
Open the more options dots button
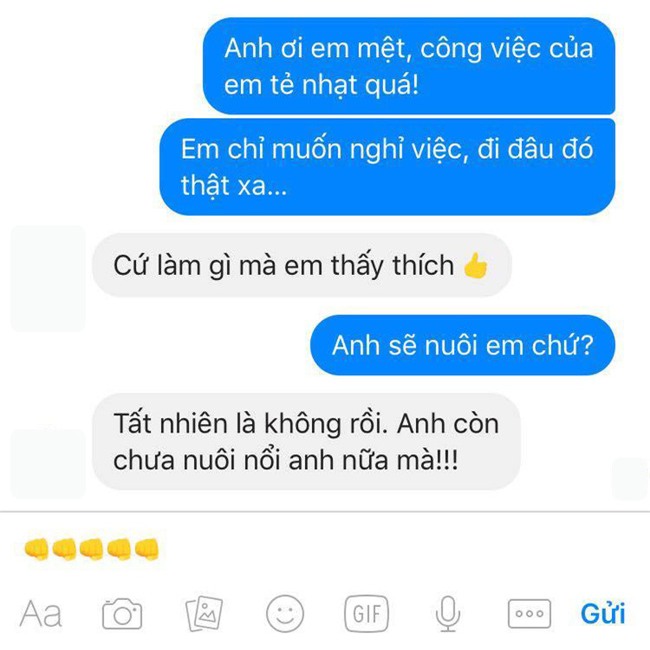[x=526, y=612]
